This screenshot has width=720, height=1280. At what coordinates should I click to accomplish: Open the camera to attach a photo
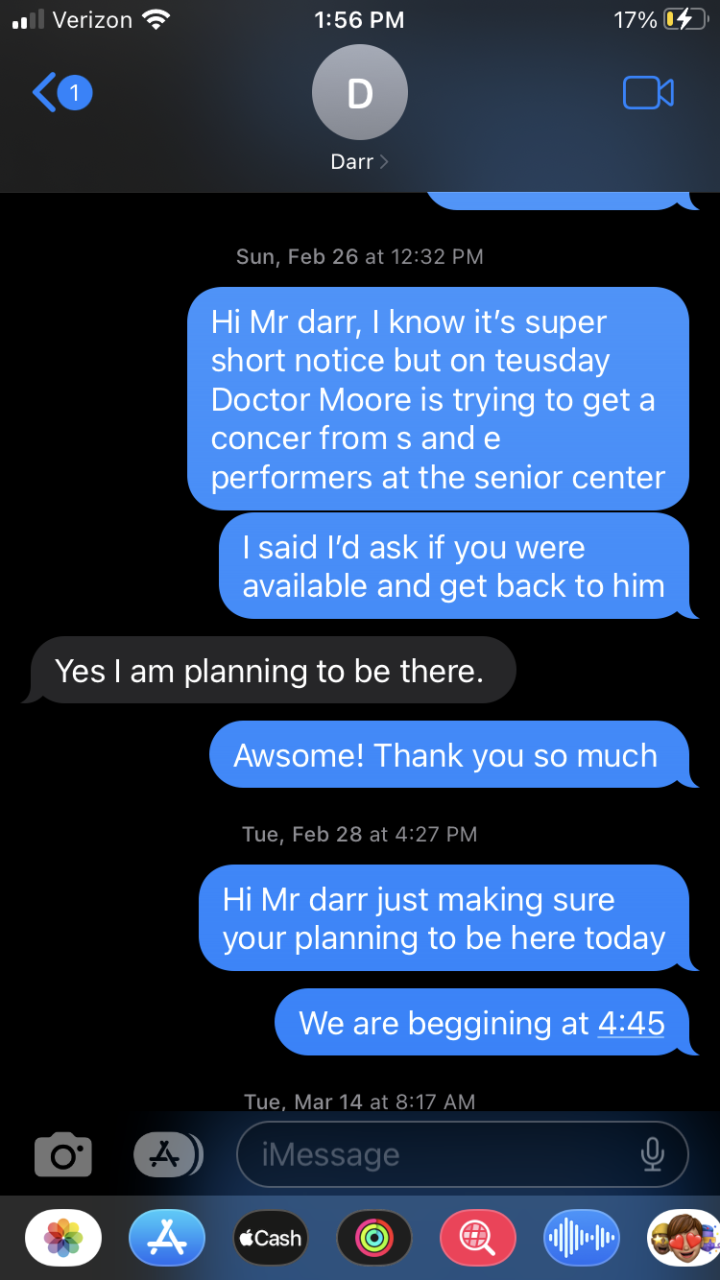coord(63,1155)
